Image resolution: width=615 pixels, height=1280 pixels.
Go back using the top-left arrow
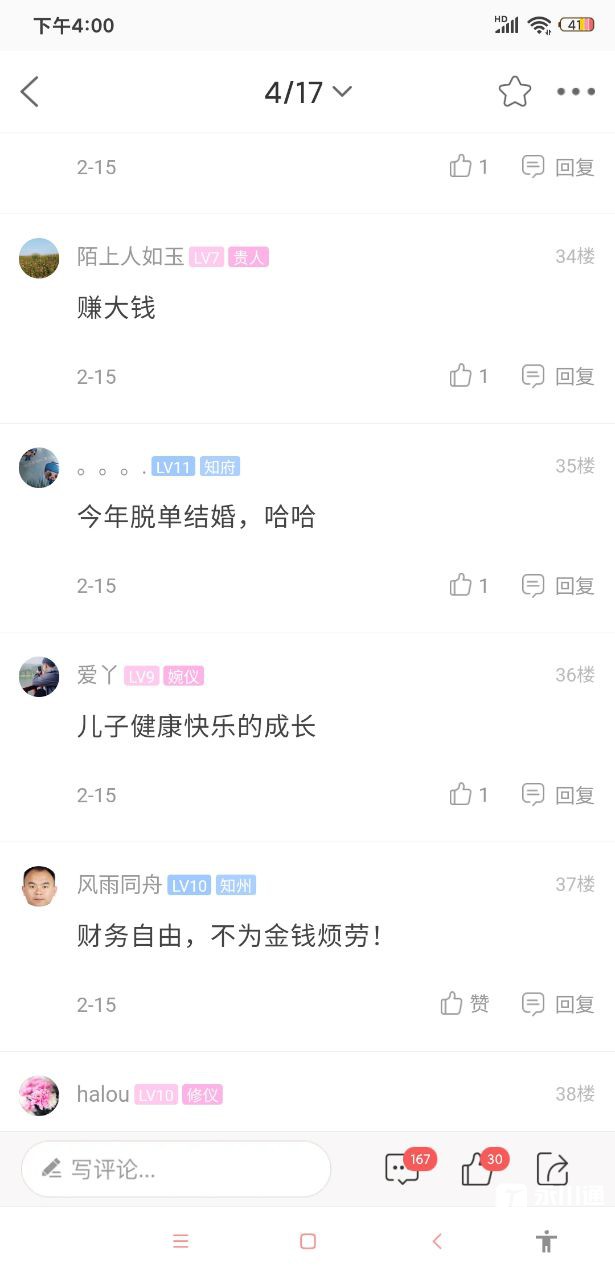(x=30, y=92)
